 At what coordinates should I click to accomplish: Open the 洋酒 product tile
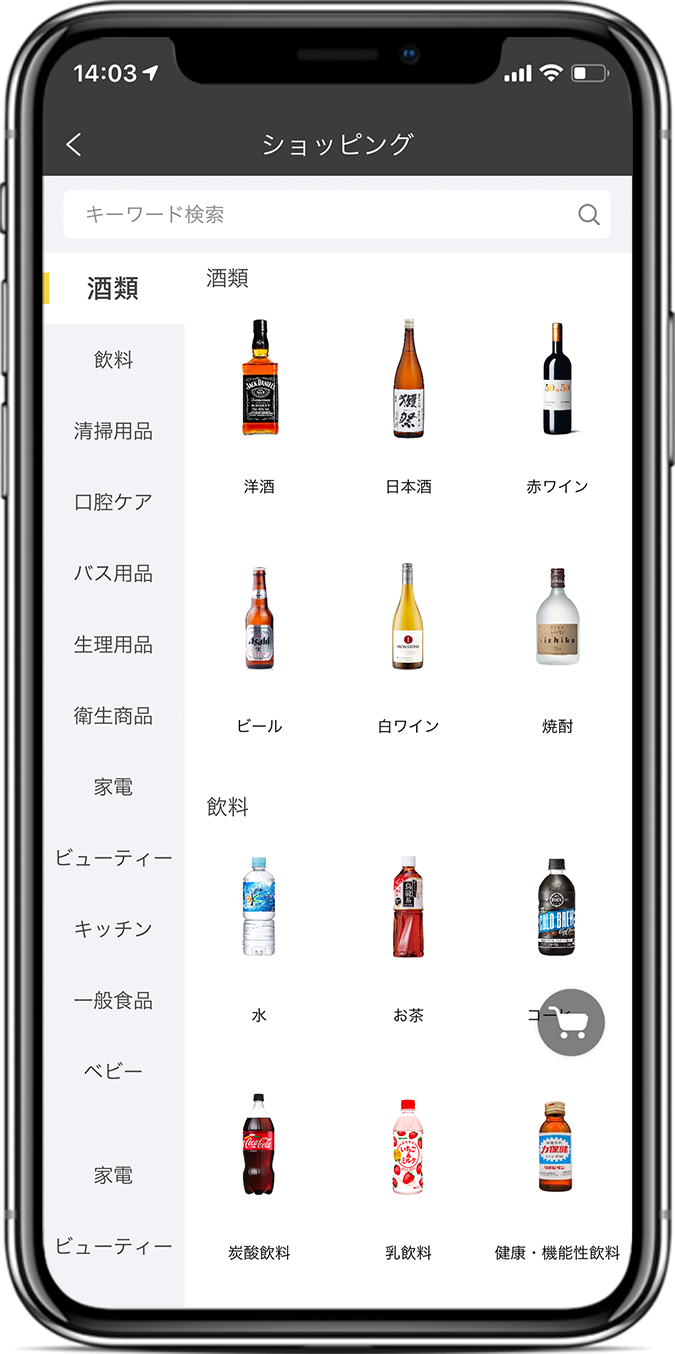click(x=259, y=407)
